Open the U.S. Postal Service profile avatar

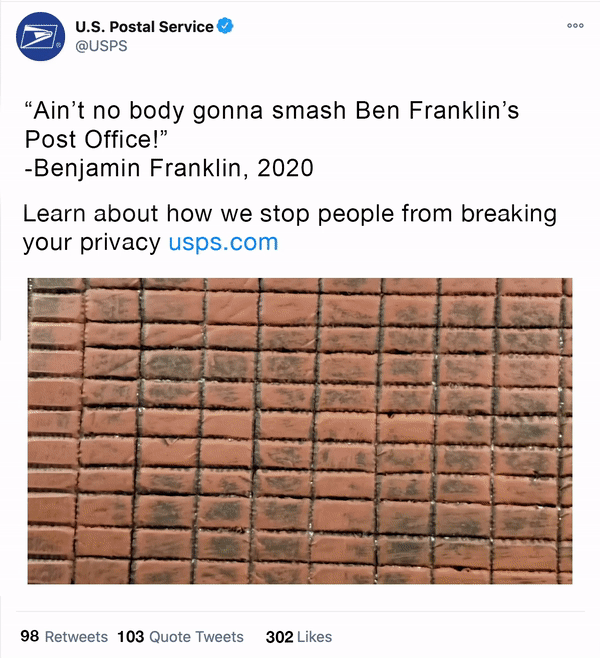click(41, 36)
